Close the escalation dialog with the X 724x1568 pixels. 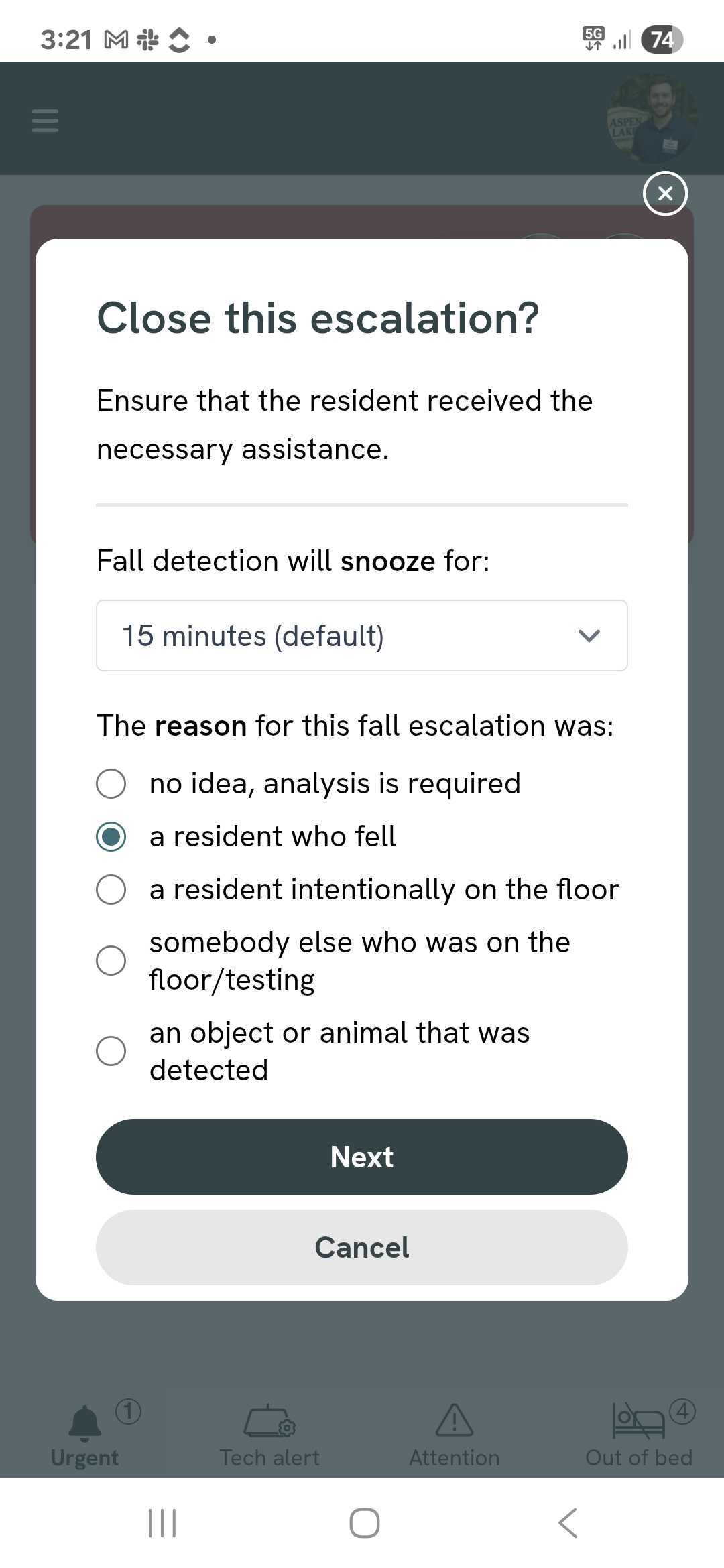665,194
